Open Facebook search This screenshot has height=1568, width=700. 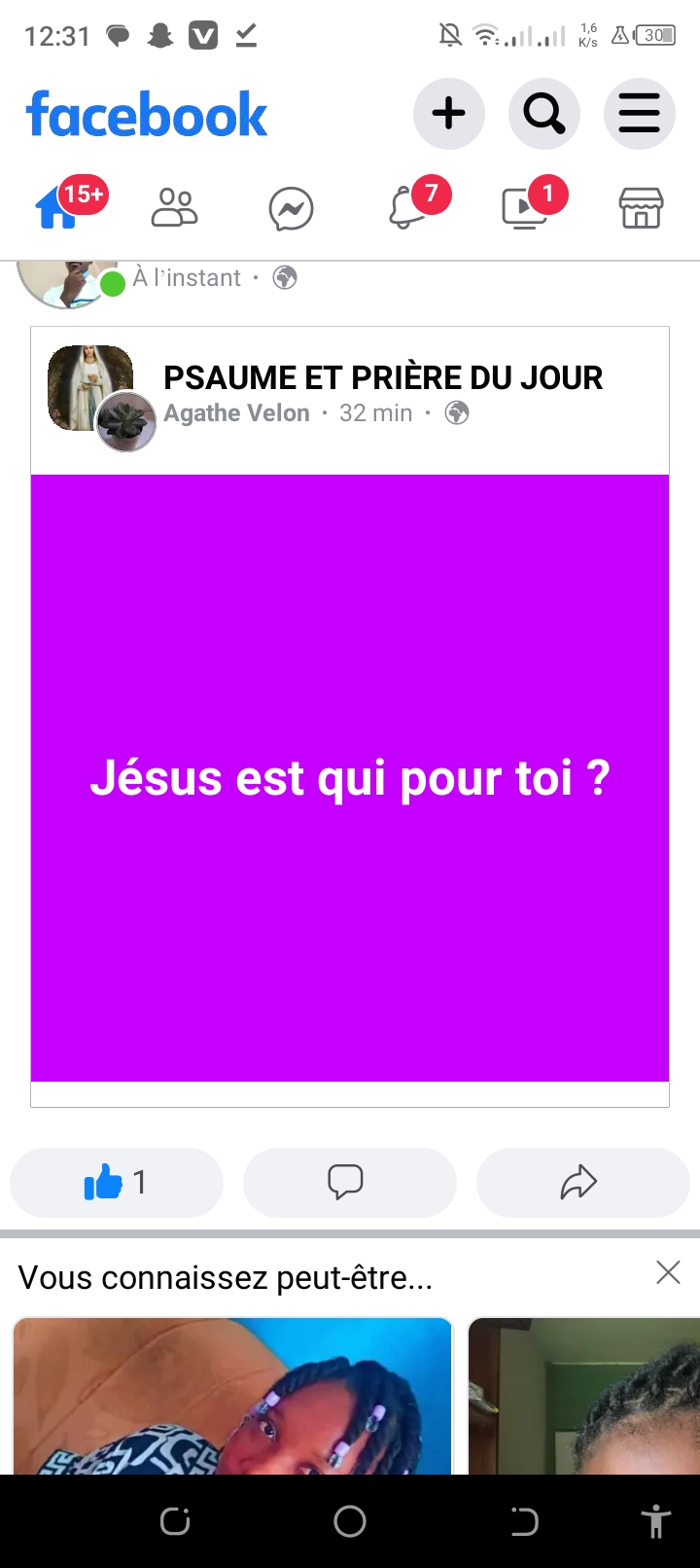point(543,114)
